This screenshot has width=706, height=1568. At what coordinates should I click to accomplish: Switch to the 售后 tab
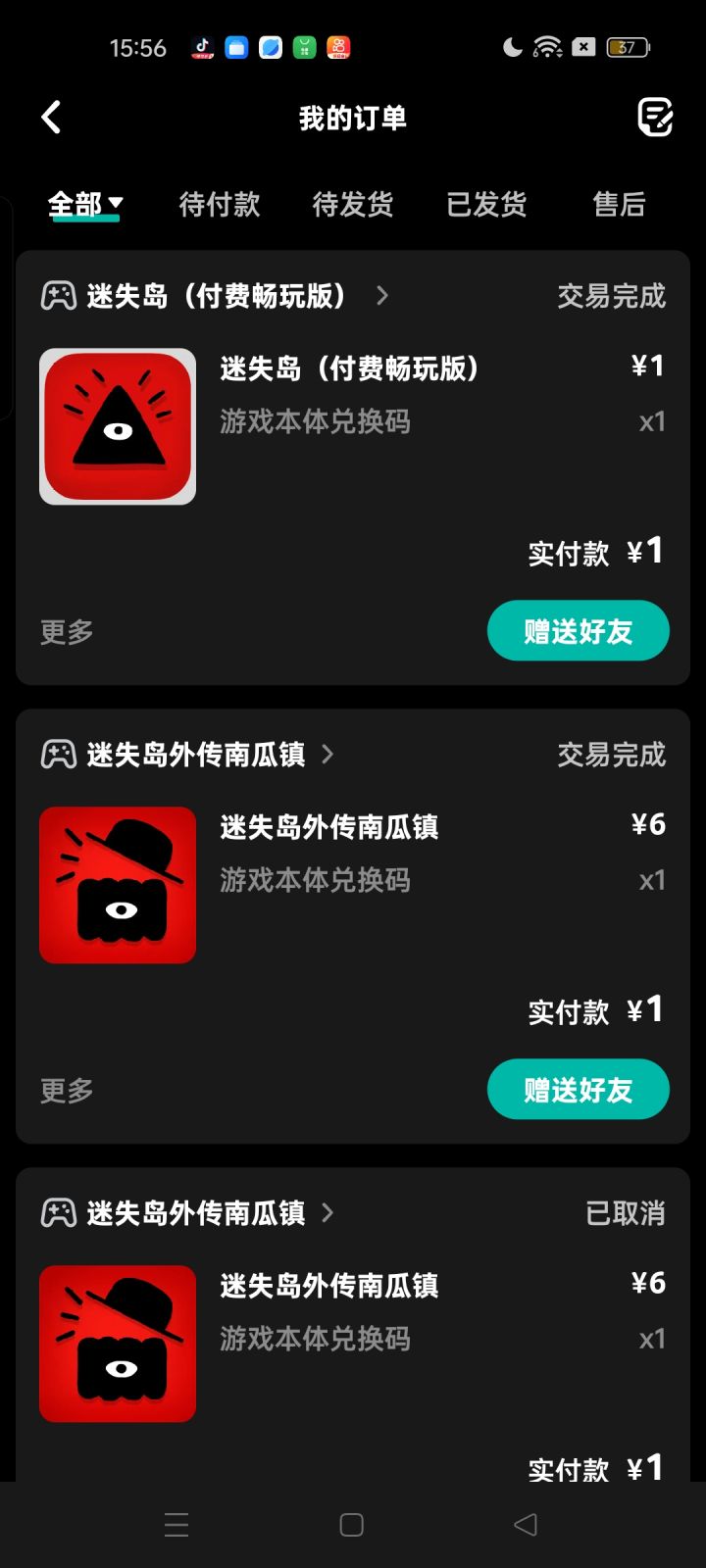pos(619,204)
